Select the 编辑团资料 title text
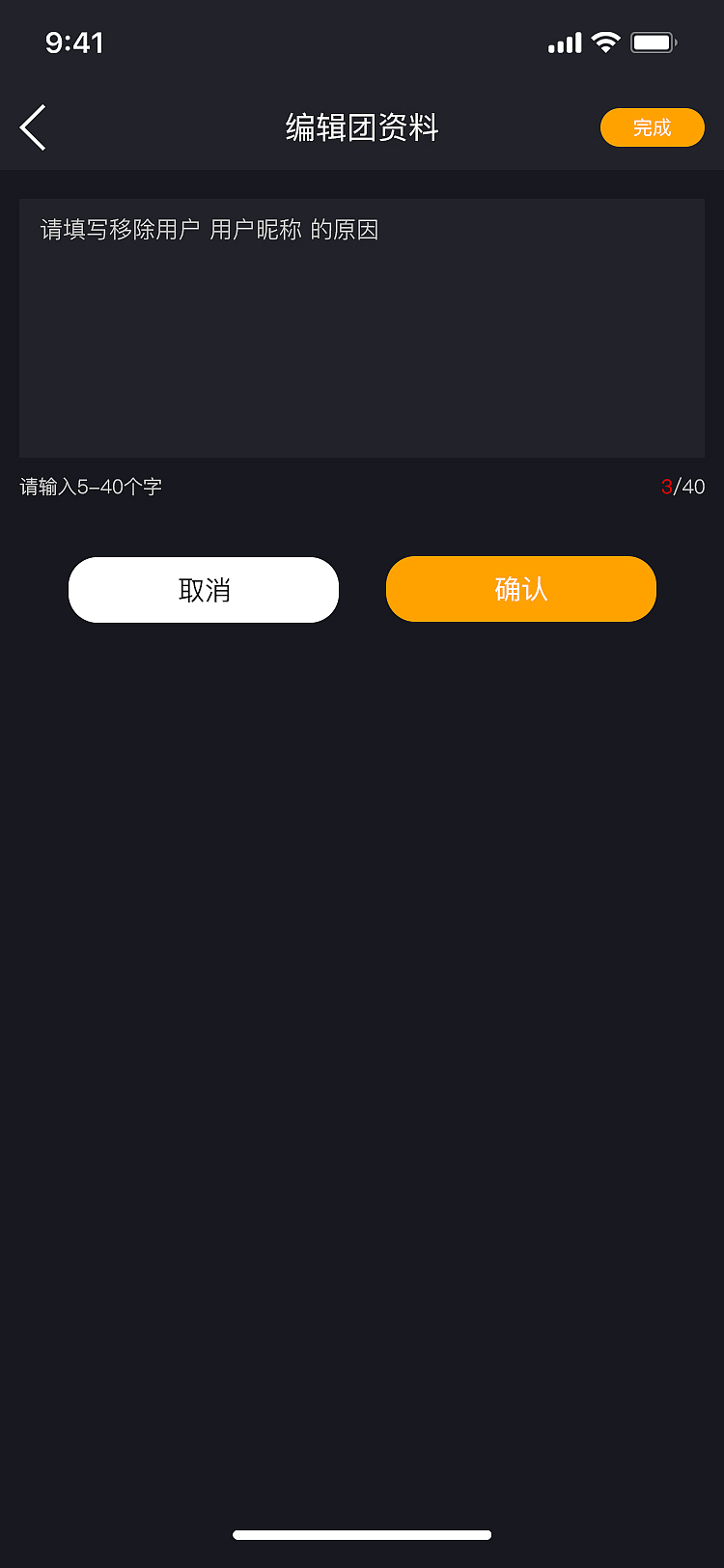This screenshot has height=1568, width=724. click(x=361, y=126)
